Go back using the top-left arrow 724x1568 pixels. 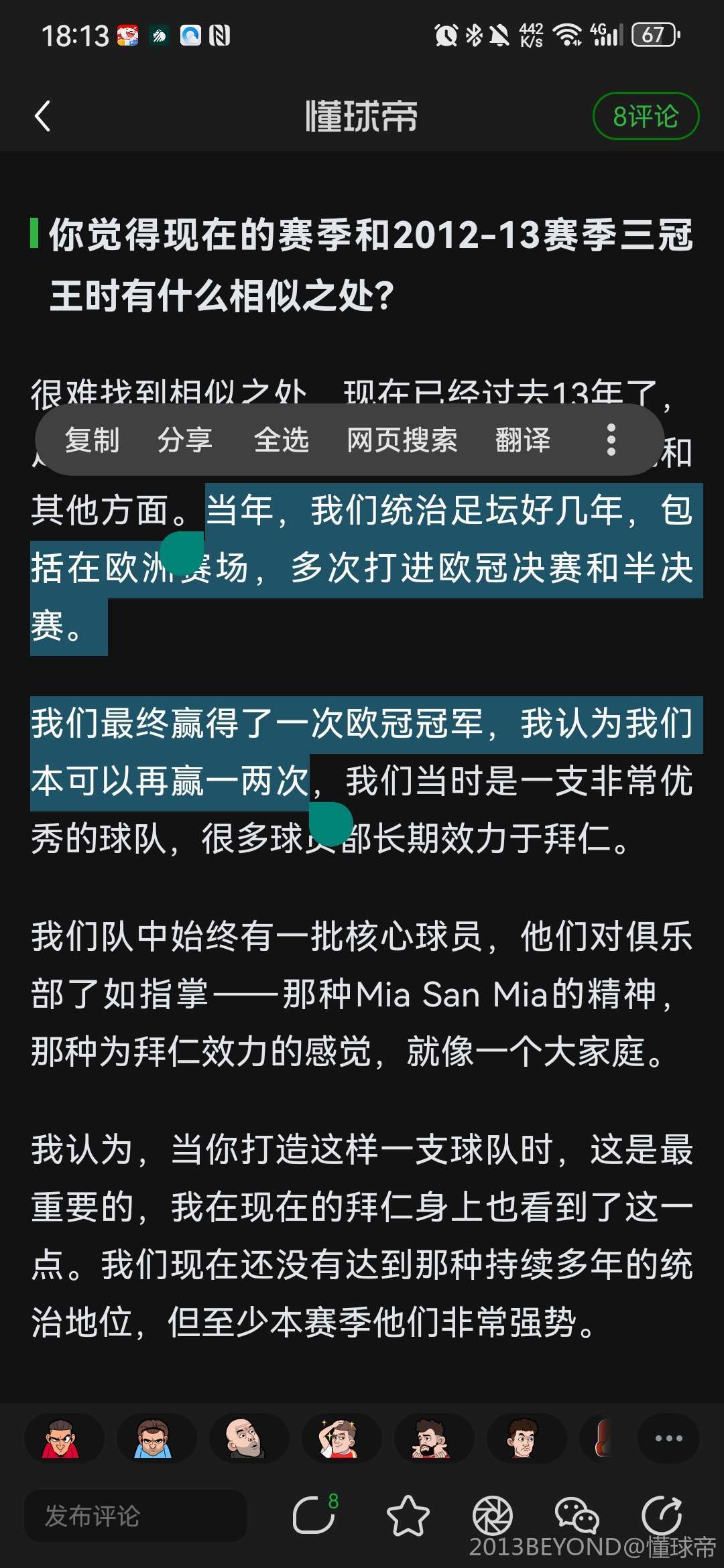pyautogui.click(x=43, y=116)
